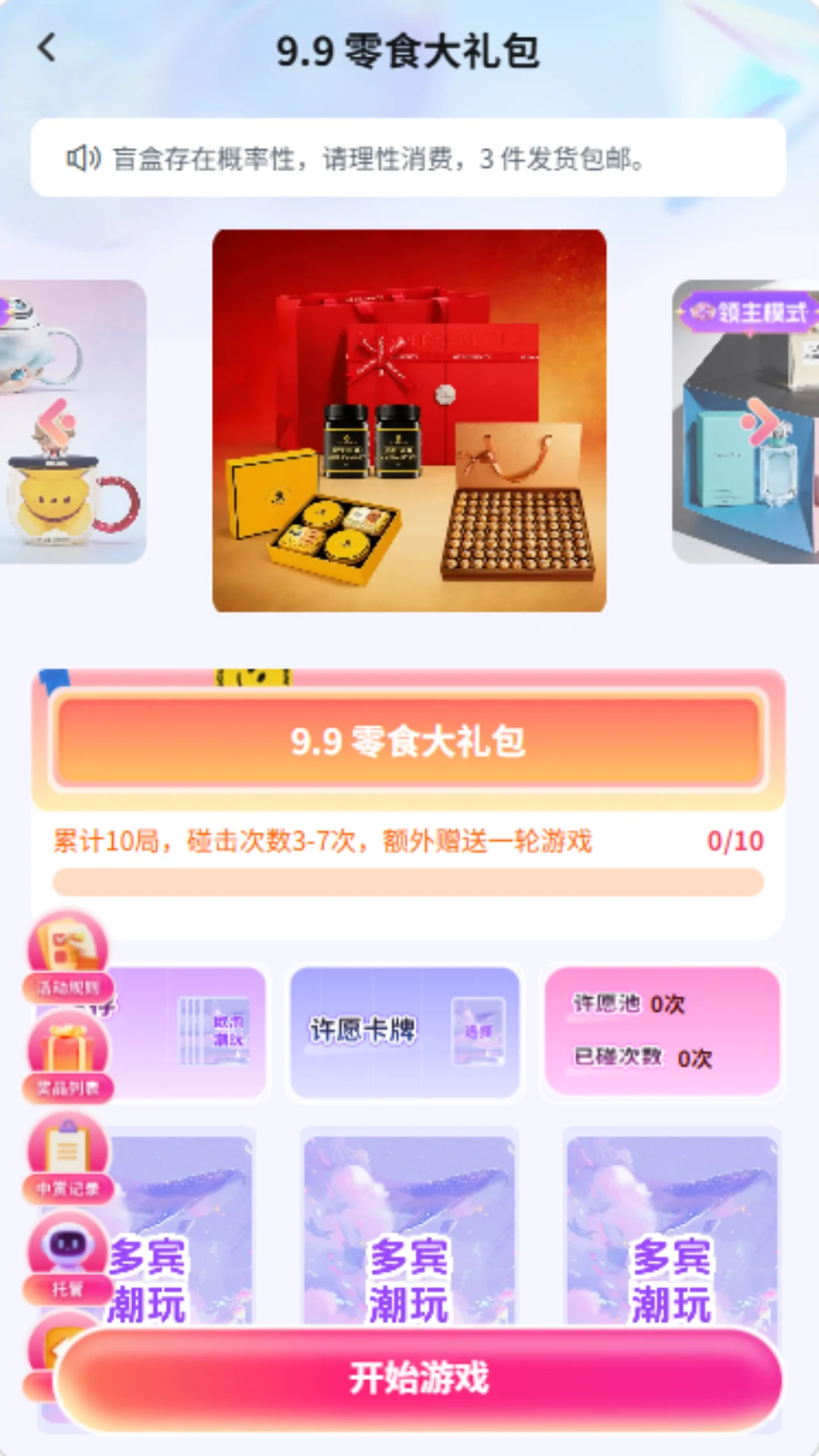Select the right 多宾潮玩 card
The width and height of the screenshot is (819, 1456).
672,1232
